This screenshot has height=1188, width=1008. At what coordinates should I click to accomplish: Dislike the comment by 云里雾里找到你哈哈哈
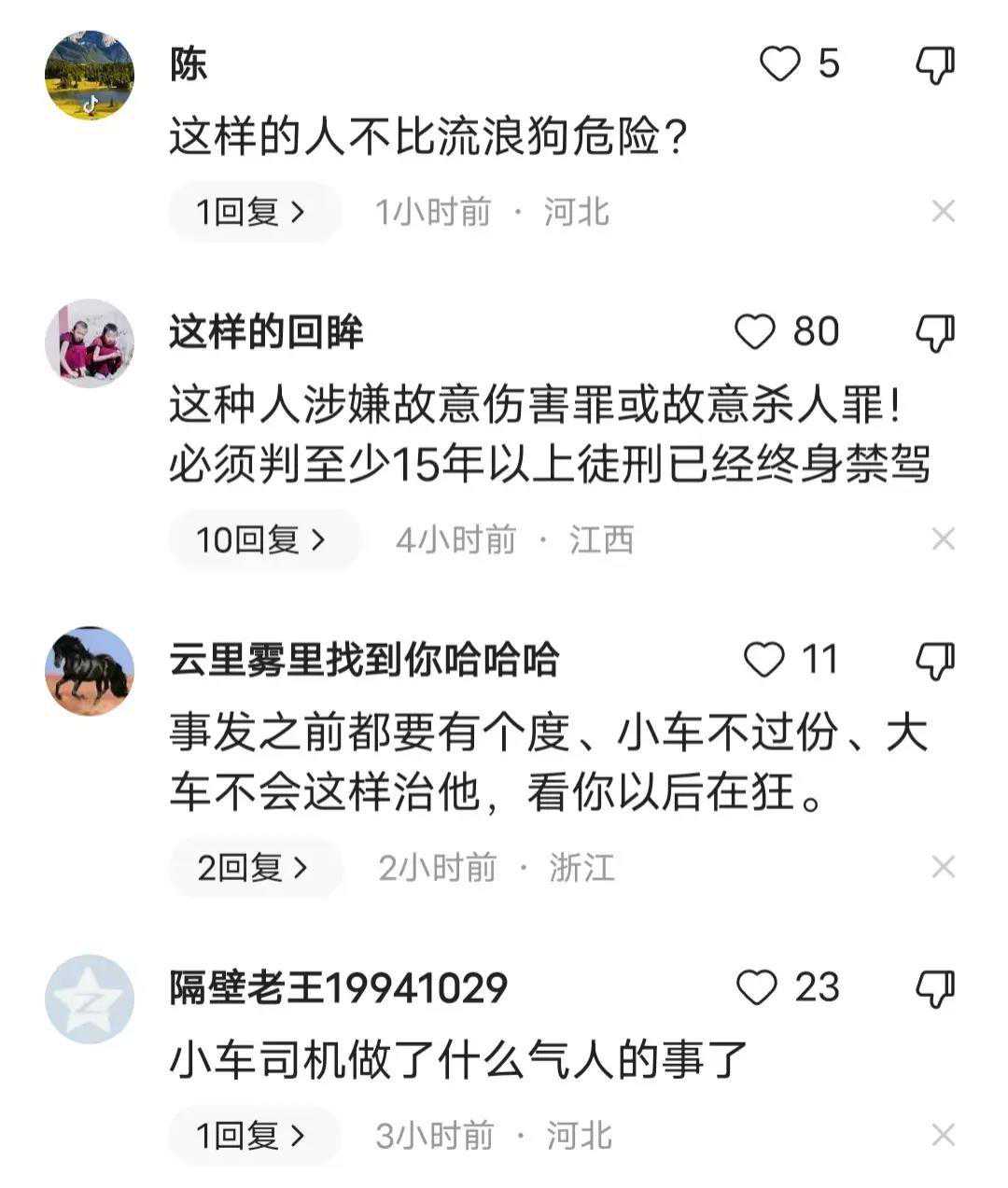tap(934, 661)
